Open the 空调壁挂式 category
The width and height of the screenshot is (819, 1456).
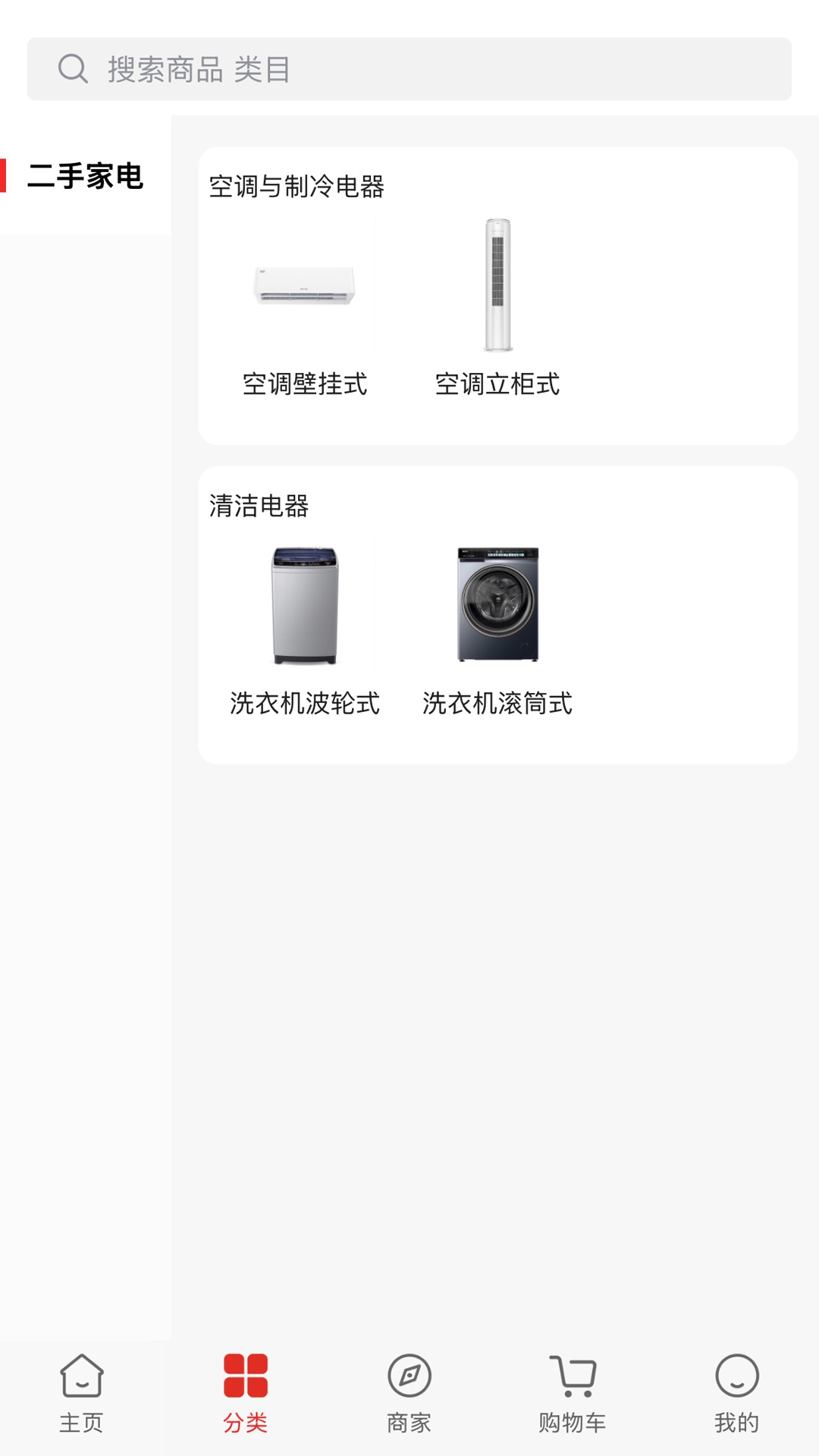[305, 384]
